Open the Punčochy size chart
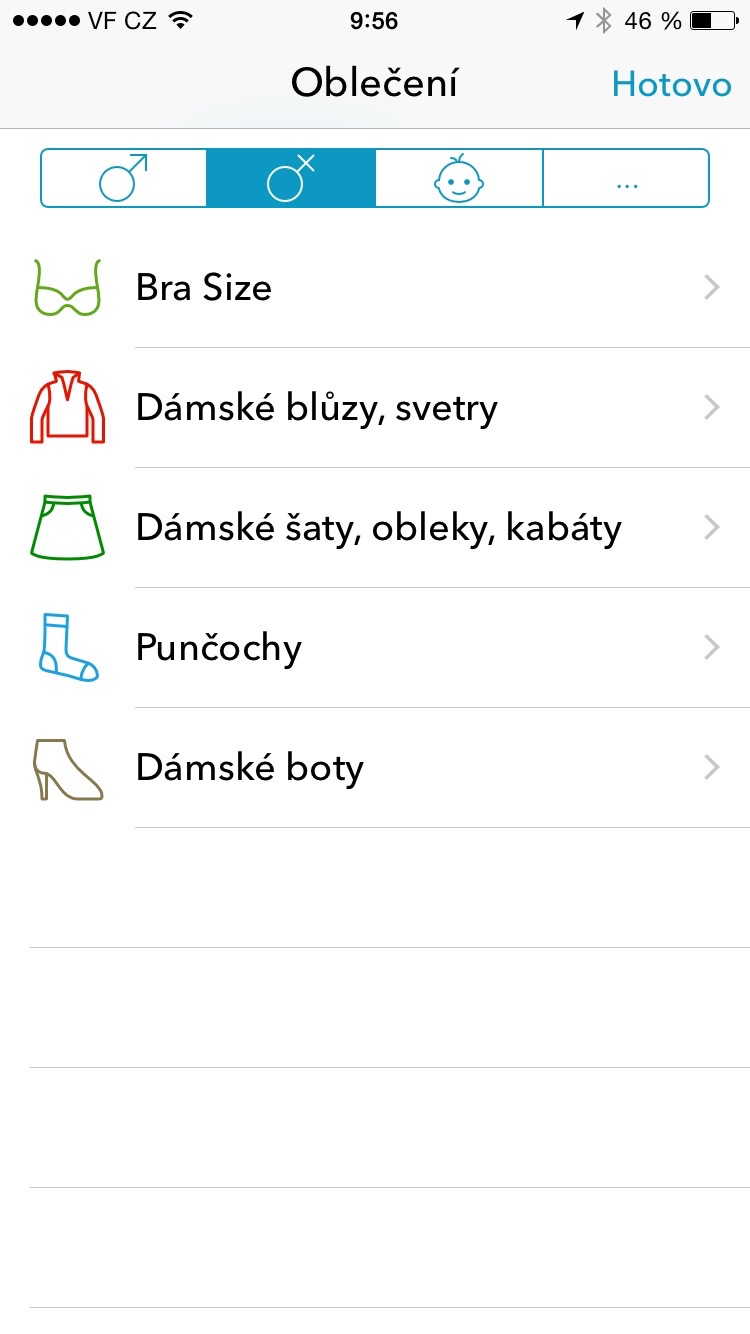This screenshot has height=1334, width=750. (375, 648)
